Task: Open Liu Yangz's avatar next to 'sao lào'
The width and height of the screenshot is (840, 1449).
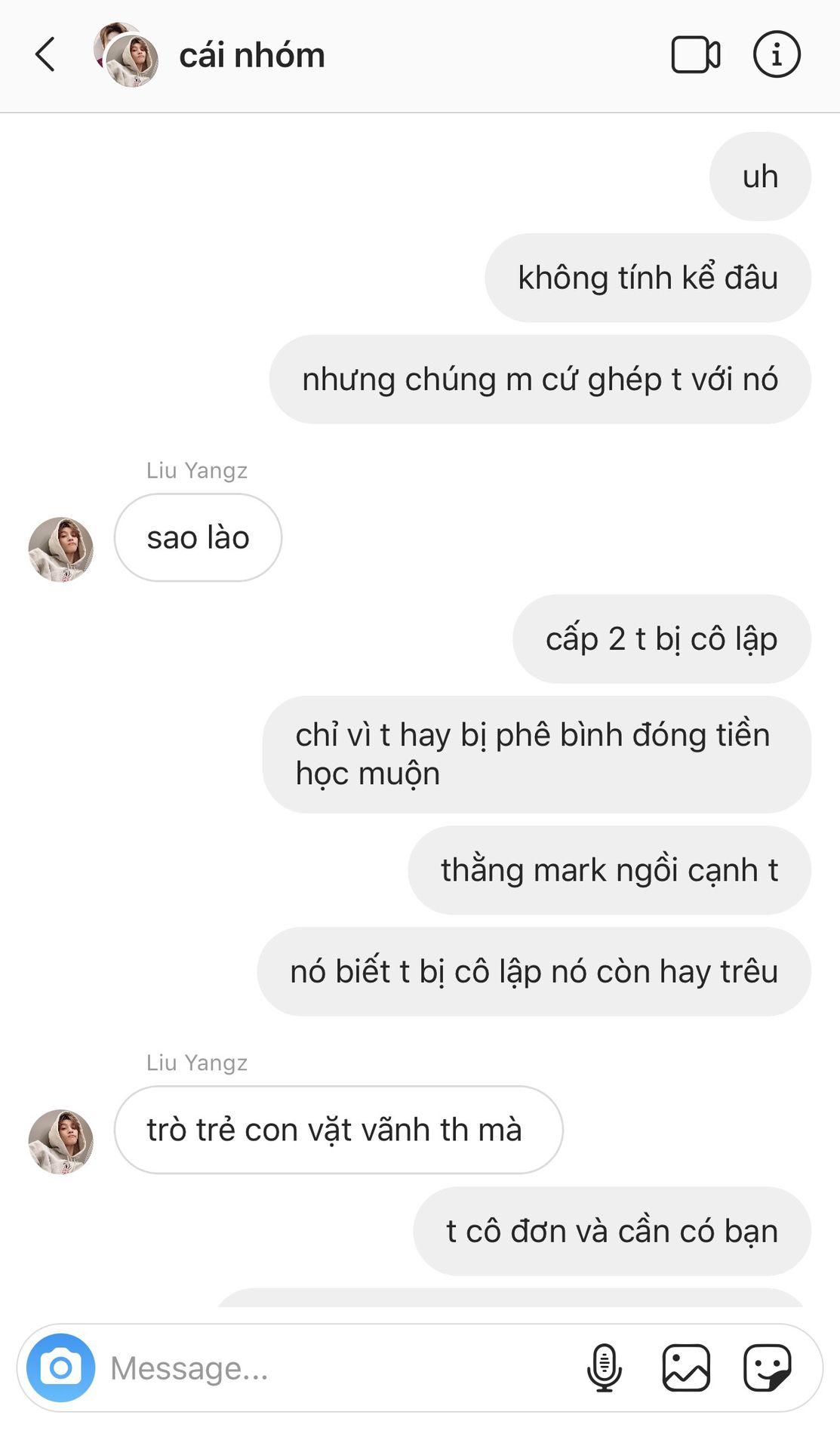Action: [61, 549]
